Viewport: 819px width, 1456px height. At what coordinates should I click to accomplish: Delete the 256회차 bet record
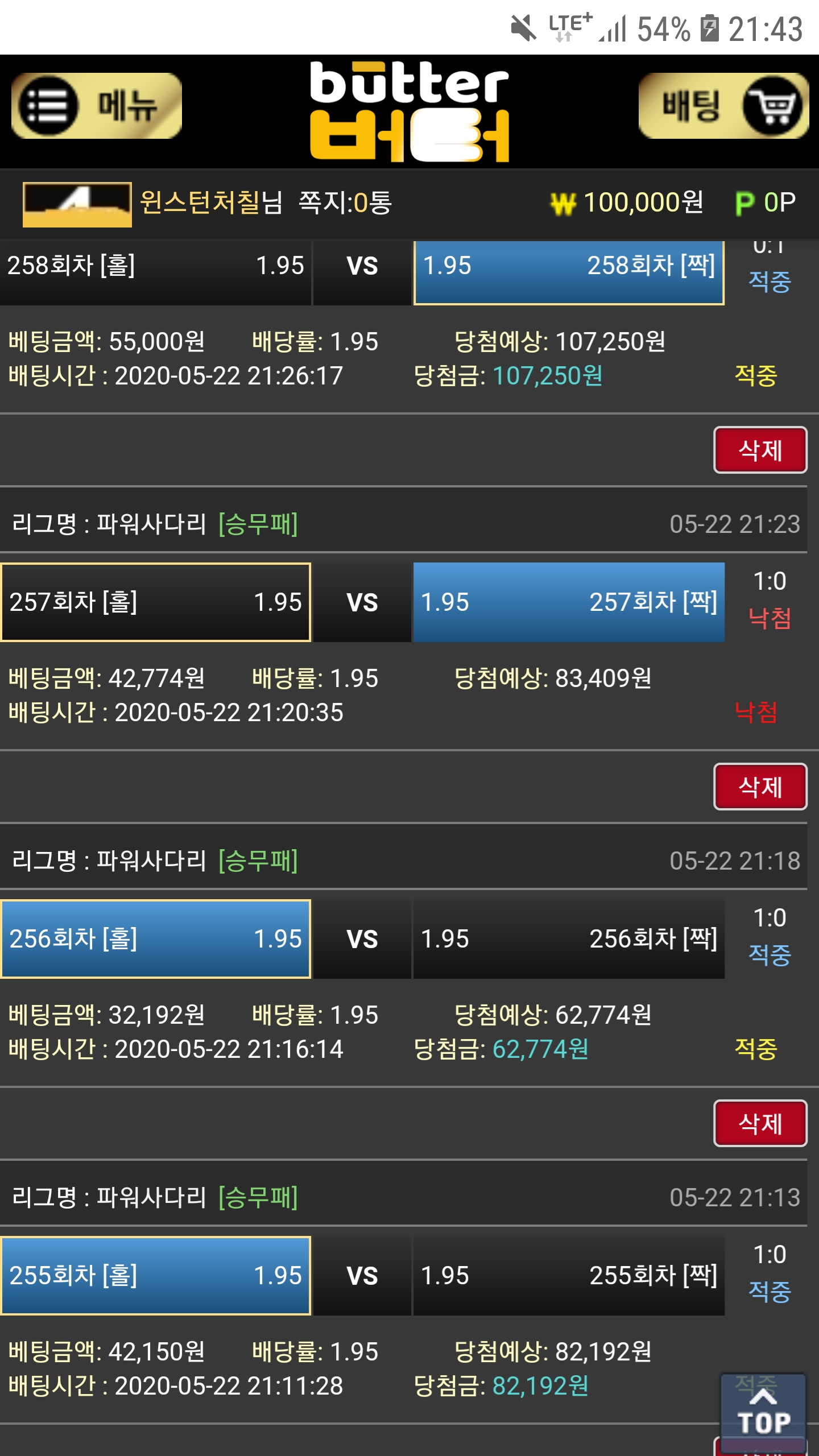tap(760, 1123)
